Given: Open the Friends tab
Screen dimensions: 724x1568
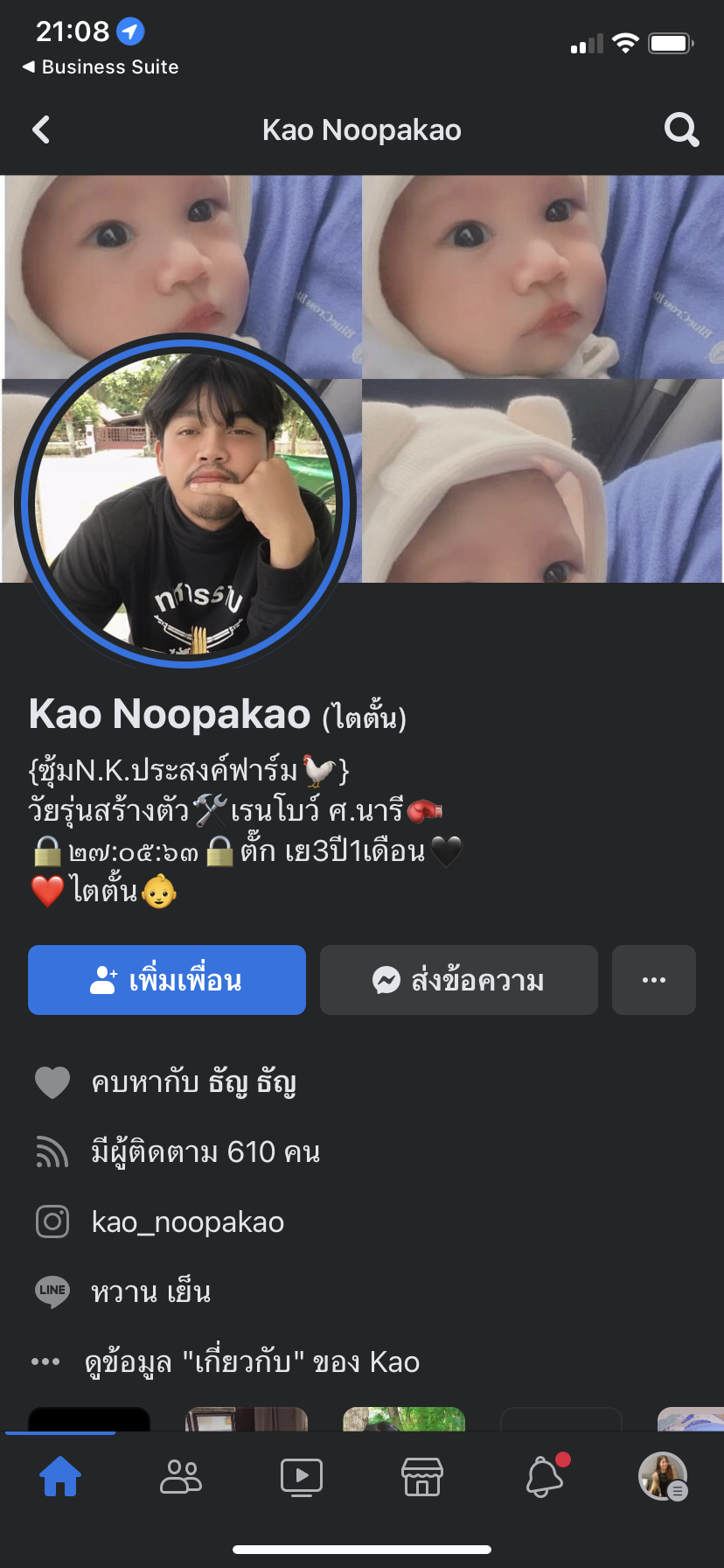Looking at the screenshot, I should point(181,1476).
